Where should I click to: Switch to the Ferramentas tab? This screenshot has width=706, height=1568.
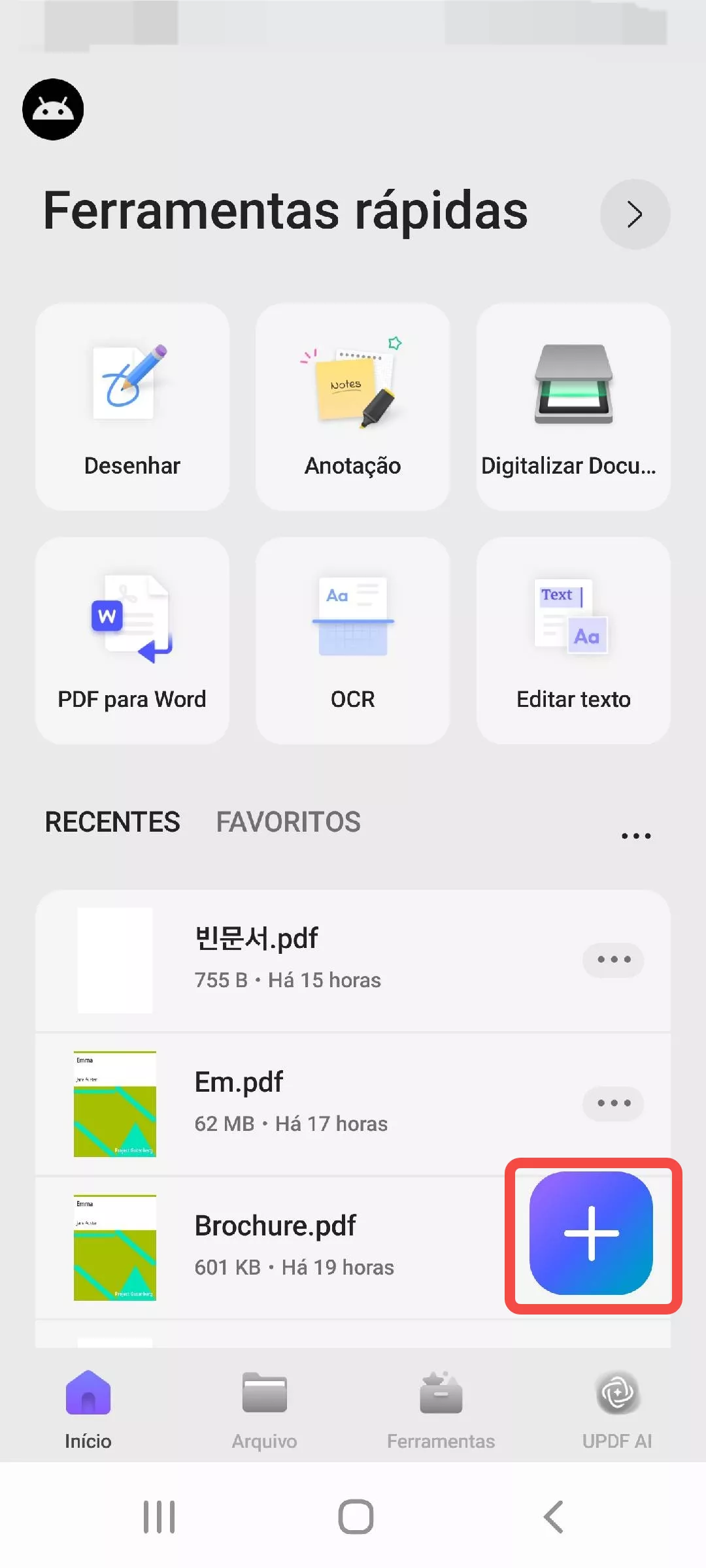441,1410
